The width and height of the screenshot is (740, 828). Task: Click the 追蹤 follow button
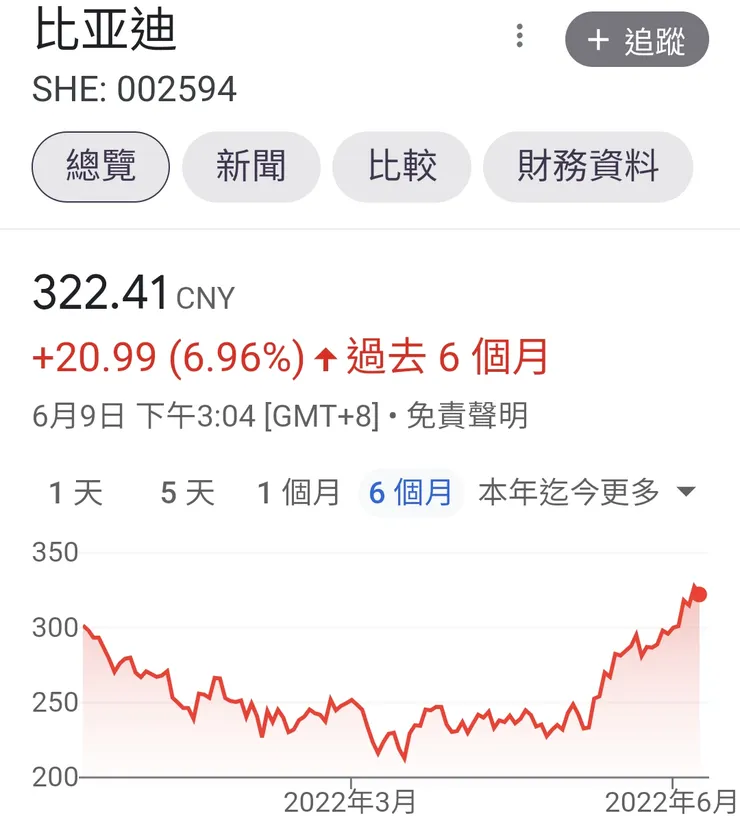(637, 41)
